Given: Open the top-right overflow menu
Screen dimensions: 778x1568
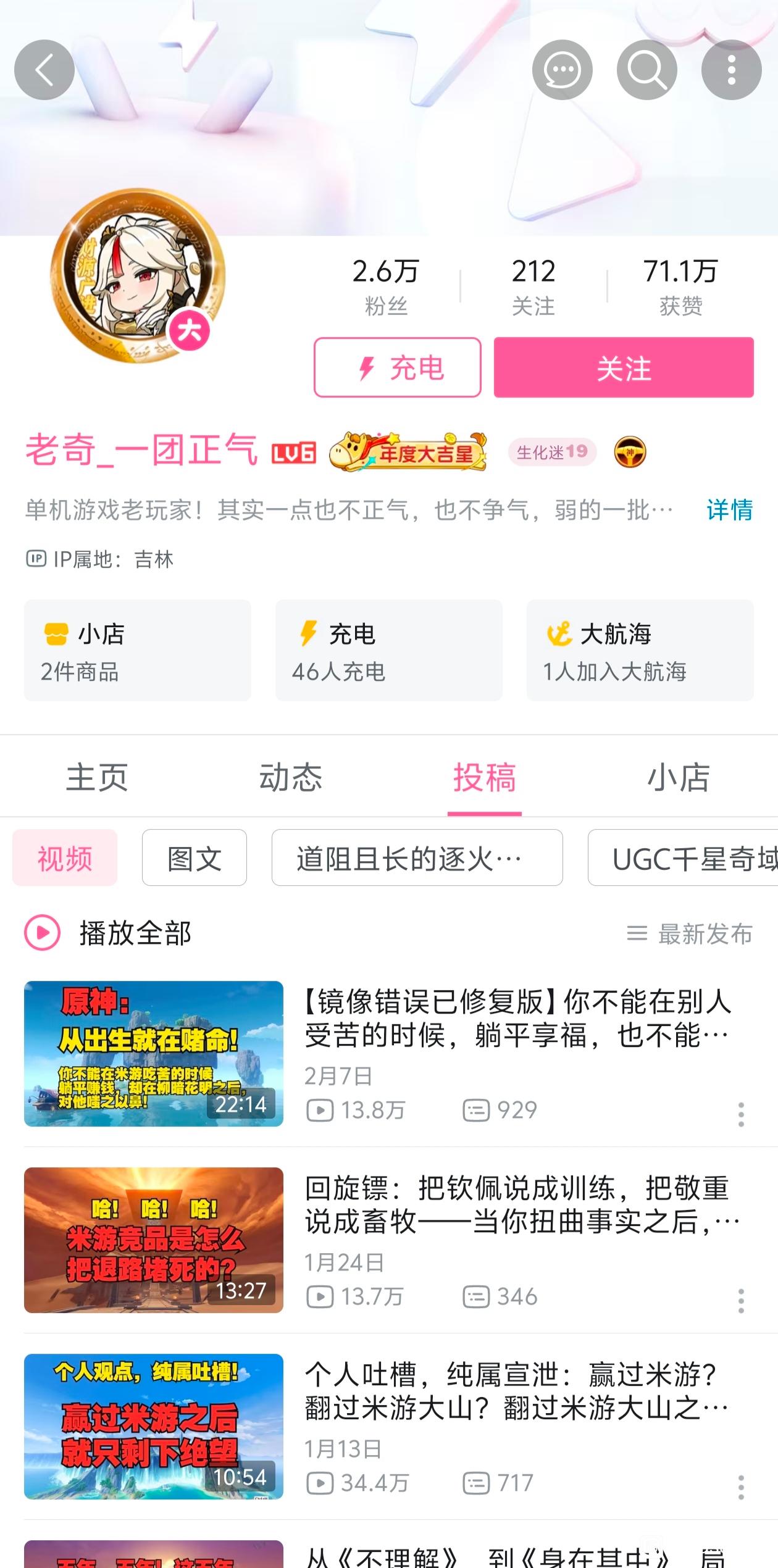Looking at the screenshot, I should tap(731, 70).
